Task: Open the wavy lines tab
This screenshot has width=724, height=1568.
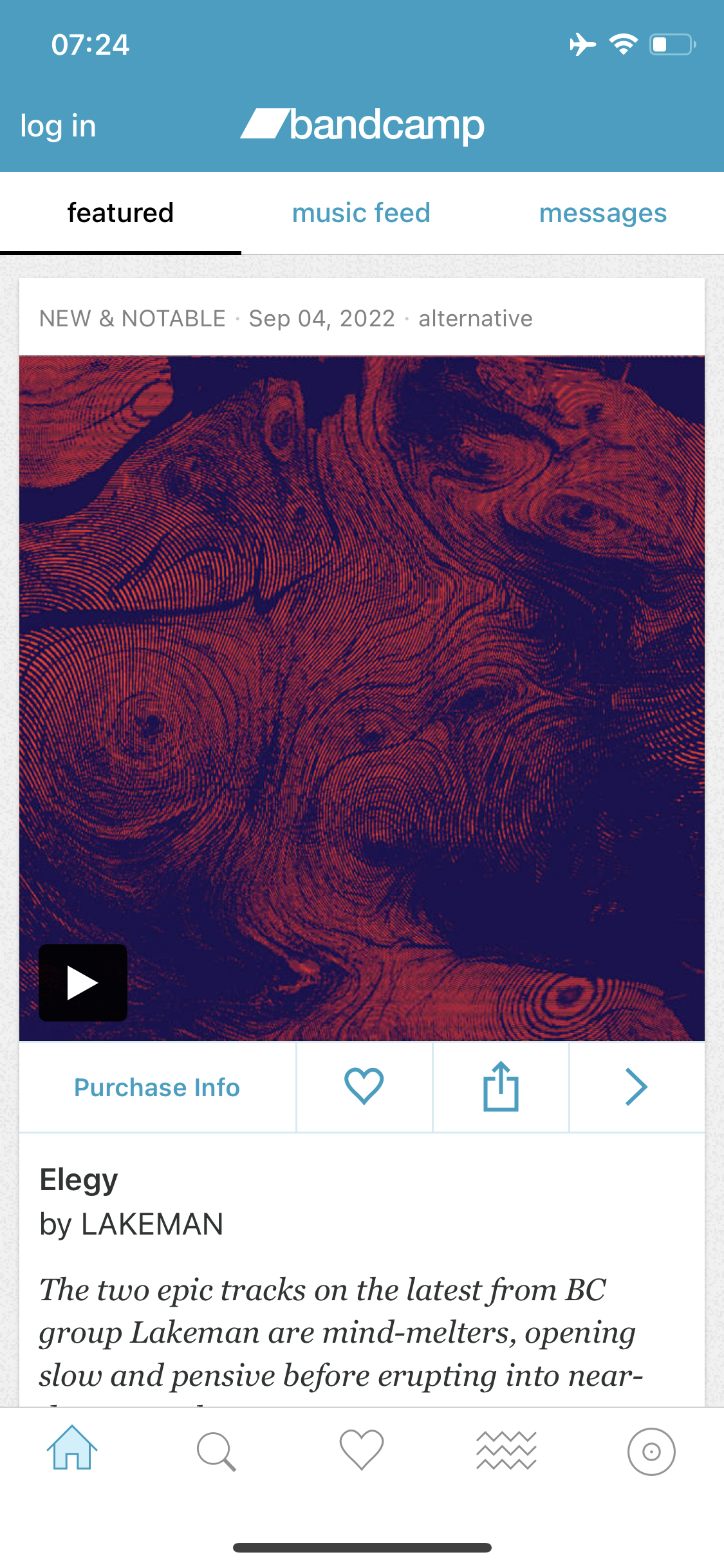Action: point(506,1451)
